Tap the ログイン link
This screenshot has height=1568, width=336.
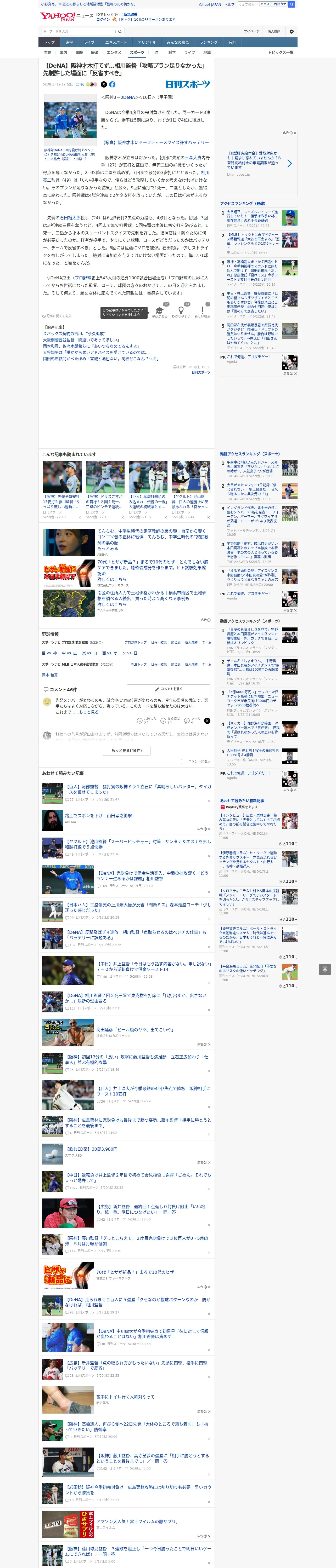tap(103, 19)
